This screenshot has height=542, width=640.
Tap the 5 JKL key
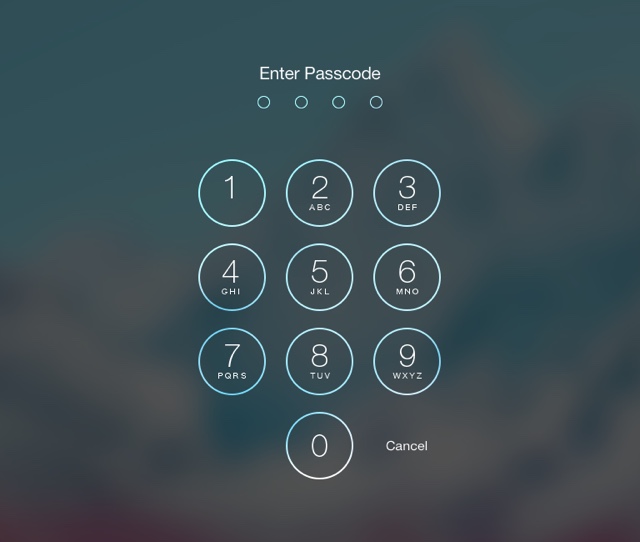click(x=320, y=277)
